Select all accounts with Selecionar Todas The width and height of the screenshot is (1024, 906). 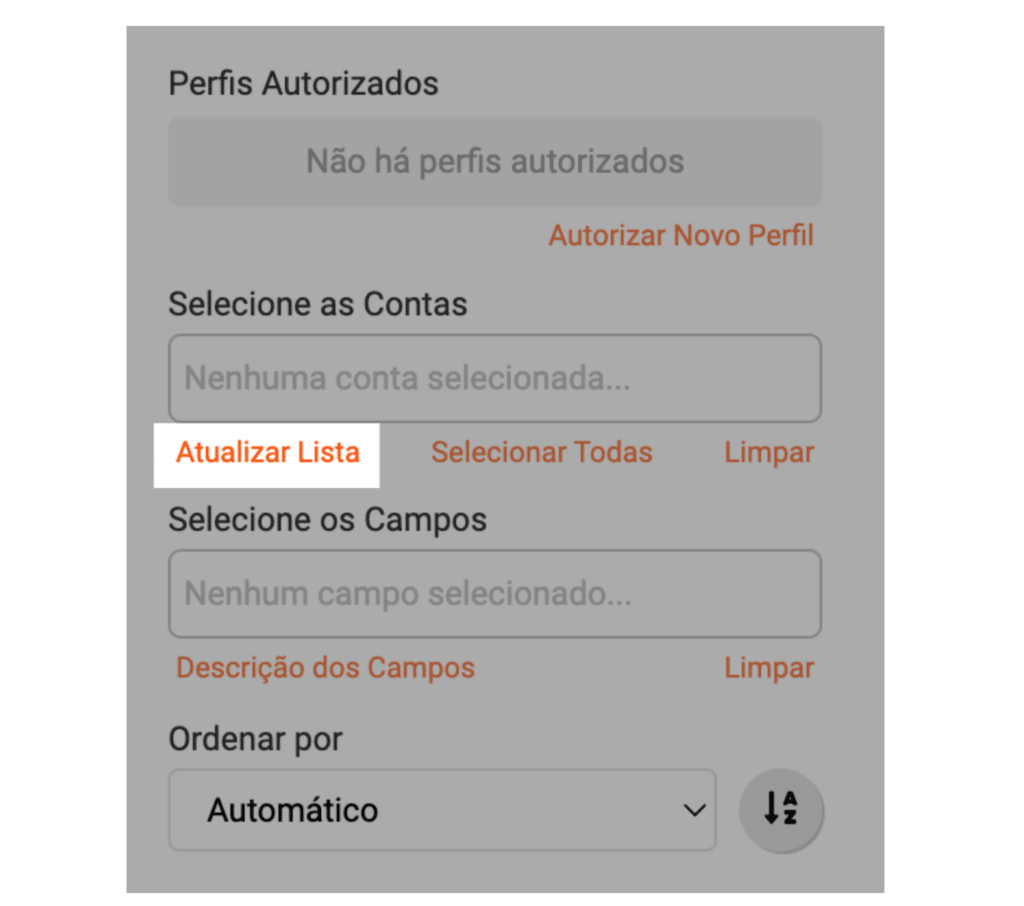pos(541,453)
